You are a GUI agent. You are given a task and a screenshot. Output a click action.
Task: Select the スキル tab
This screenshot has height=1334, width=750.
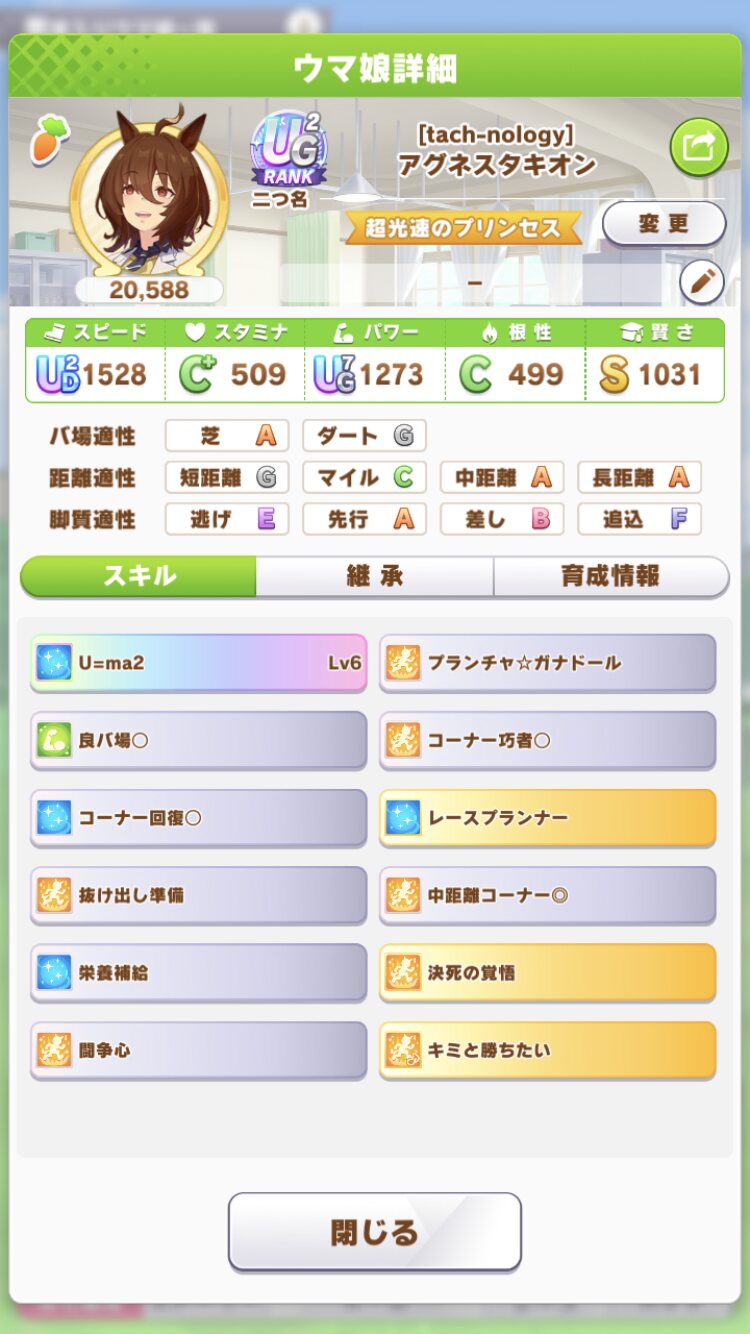point(139,576)
